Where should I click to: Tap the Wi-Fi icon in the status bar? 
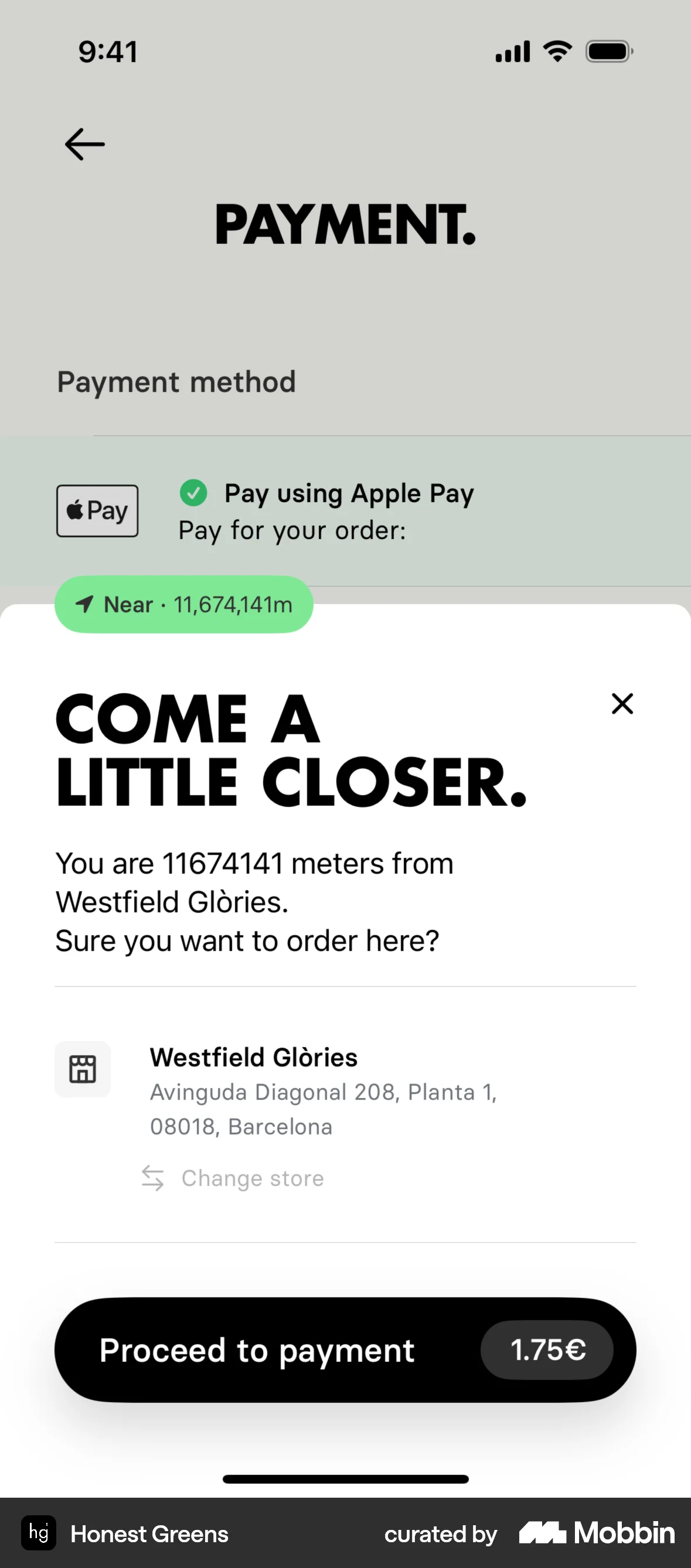pos(556,51)
